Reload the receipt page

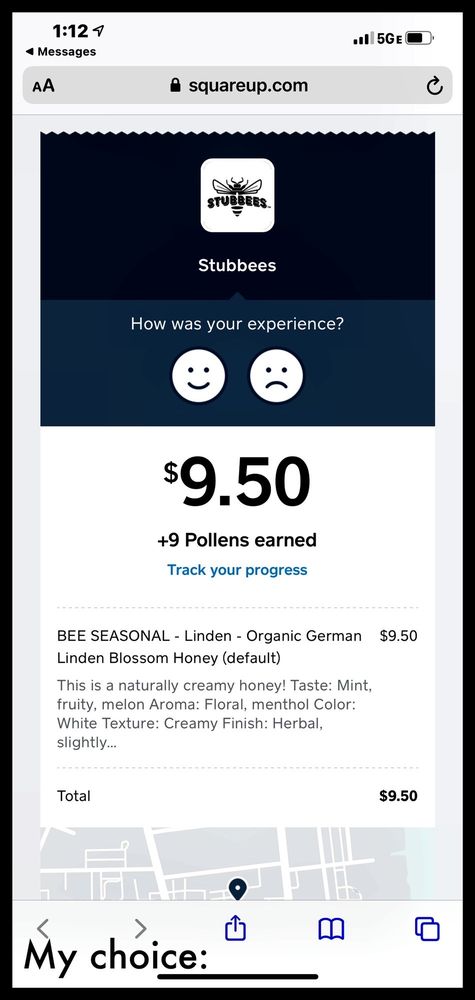coord(434,86)
